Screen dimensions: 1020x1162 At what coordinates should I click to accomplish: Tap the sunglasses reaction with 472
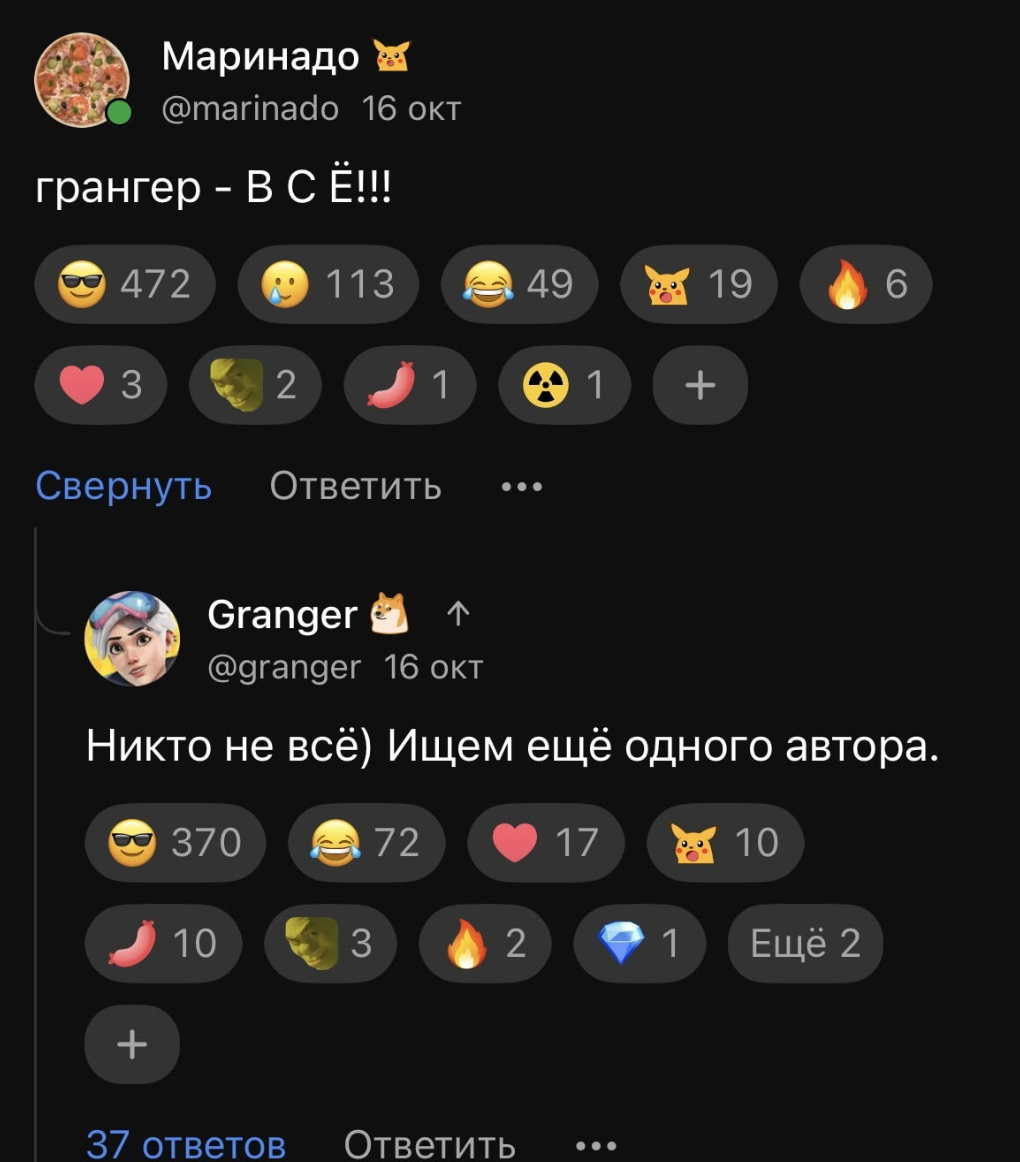125,284
